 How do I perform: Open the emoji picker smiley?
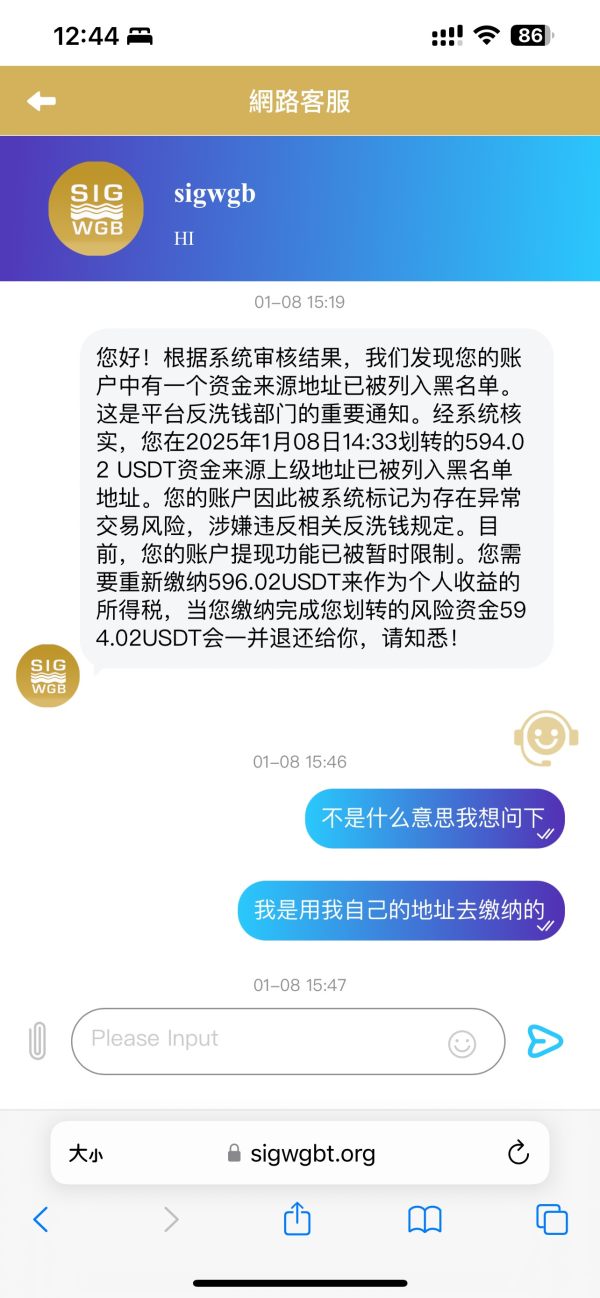point(462,1043)
